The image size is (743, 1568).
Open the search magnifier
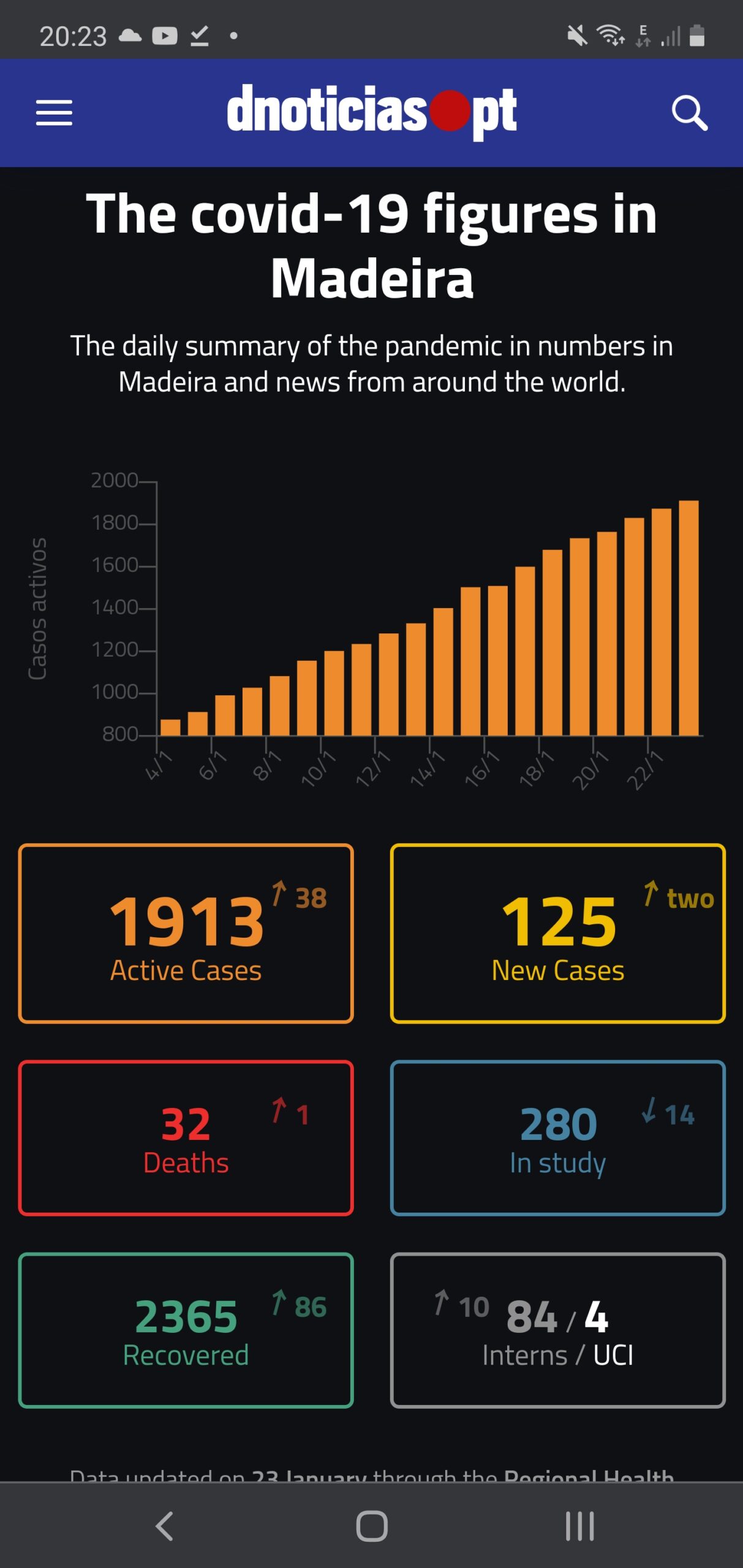click(689, 113)
